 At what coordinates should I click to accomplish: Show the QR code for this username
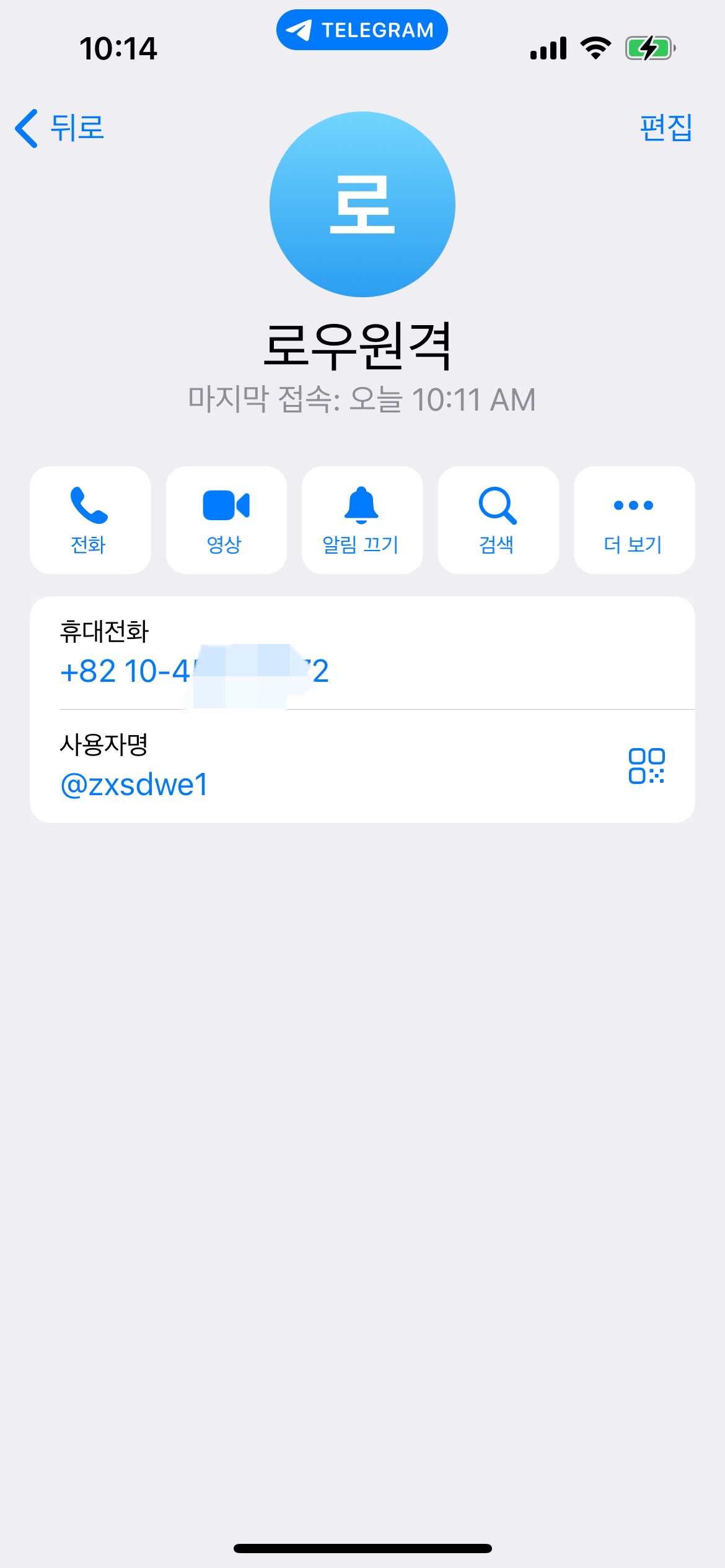tap(646, 766)
